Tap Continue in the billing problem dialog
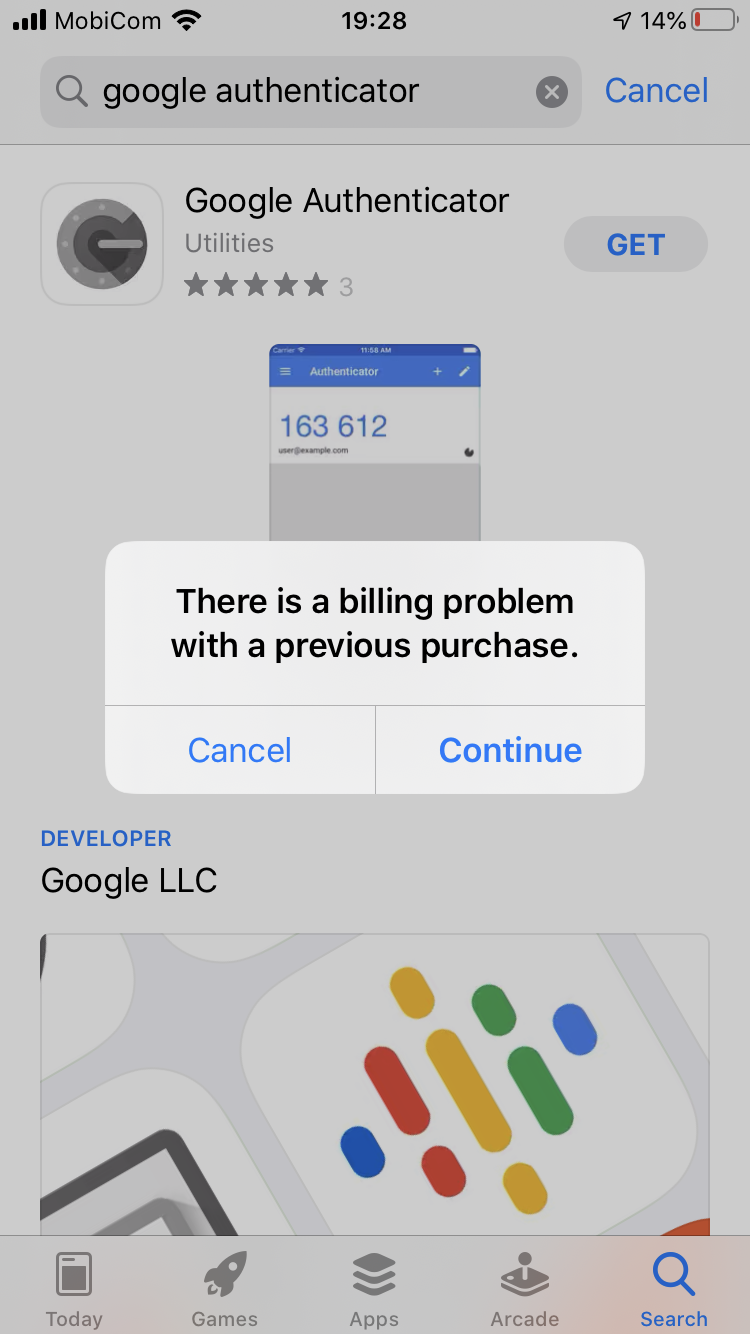The image size is (750, 1334). click(x=510, y=750)
